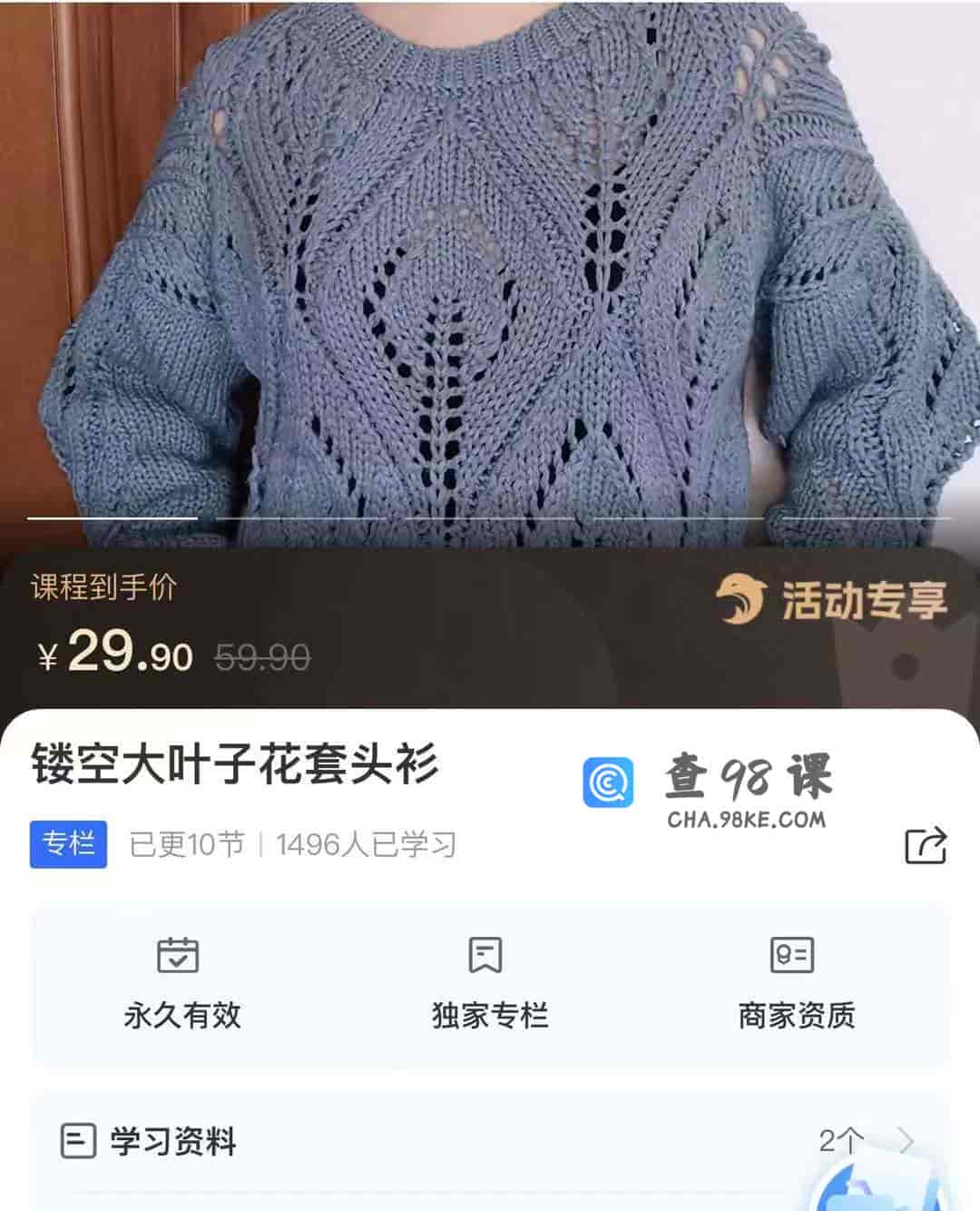The height and width of the screenshot is (1211, 980).
Task: Tap the share icon beside the course title
Action: tap(925, 844)
